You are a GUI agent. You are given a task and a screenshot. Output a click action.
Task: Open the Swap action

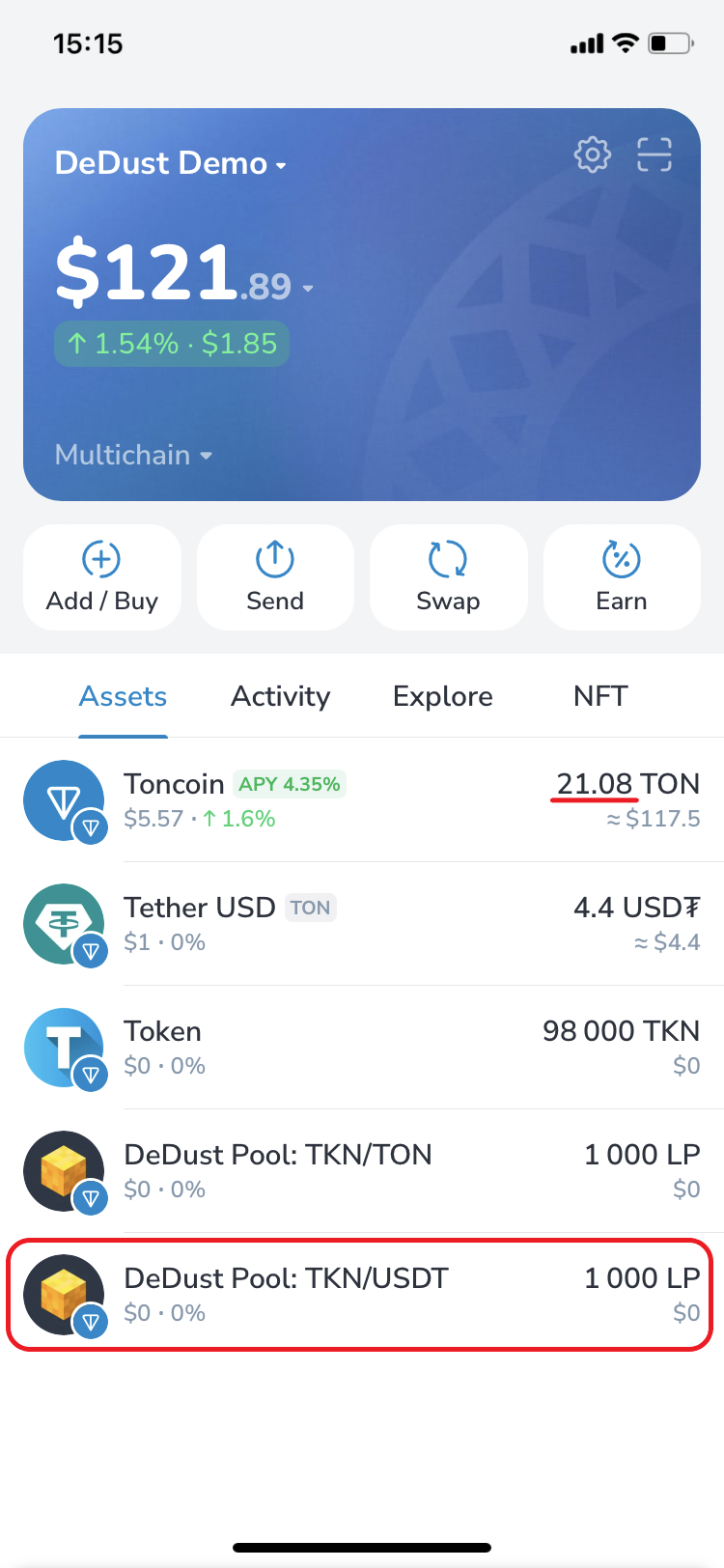click(x=448, y=577)
